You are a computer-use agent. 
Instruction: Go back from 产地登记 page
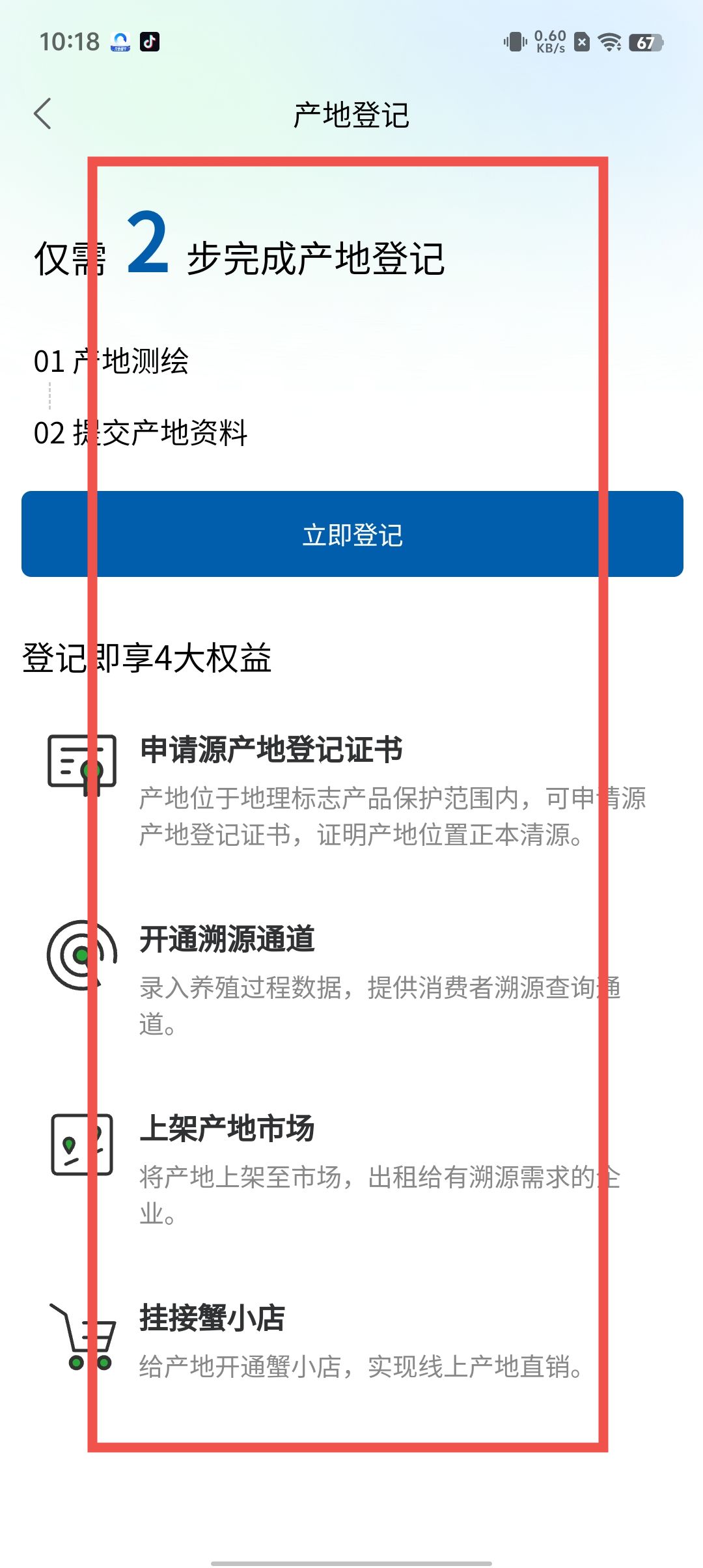click(43, 114)
